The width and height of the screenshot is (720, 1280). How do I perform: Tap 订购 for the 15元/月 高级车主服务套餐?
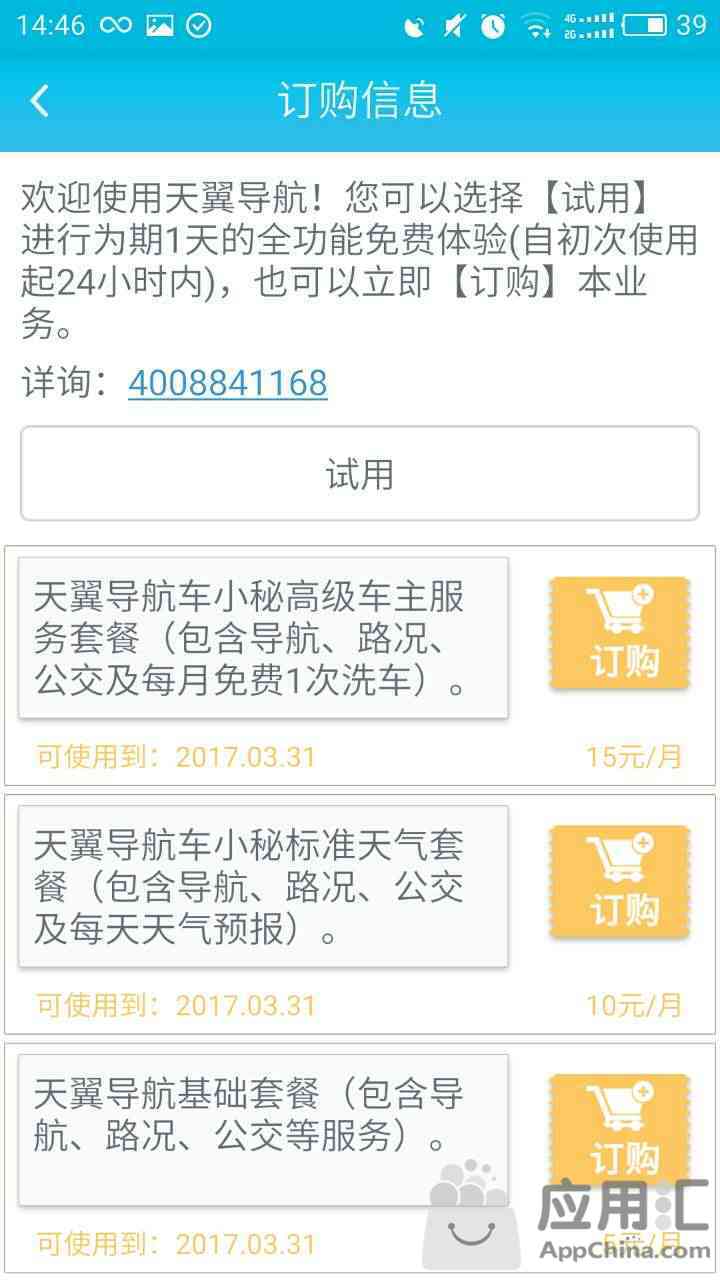click(620, 634)
